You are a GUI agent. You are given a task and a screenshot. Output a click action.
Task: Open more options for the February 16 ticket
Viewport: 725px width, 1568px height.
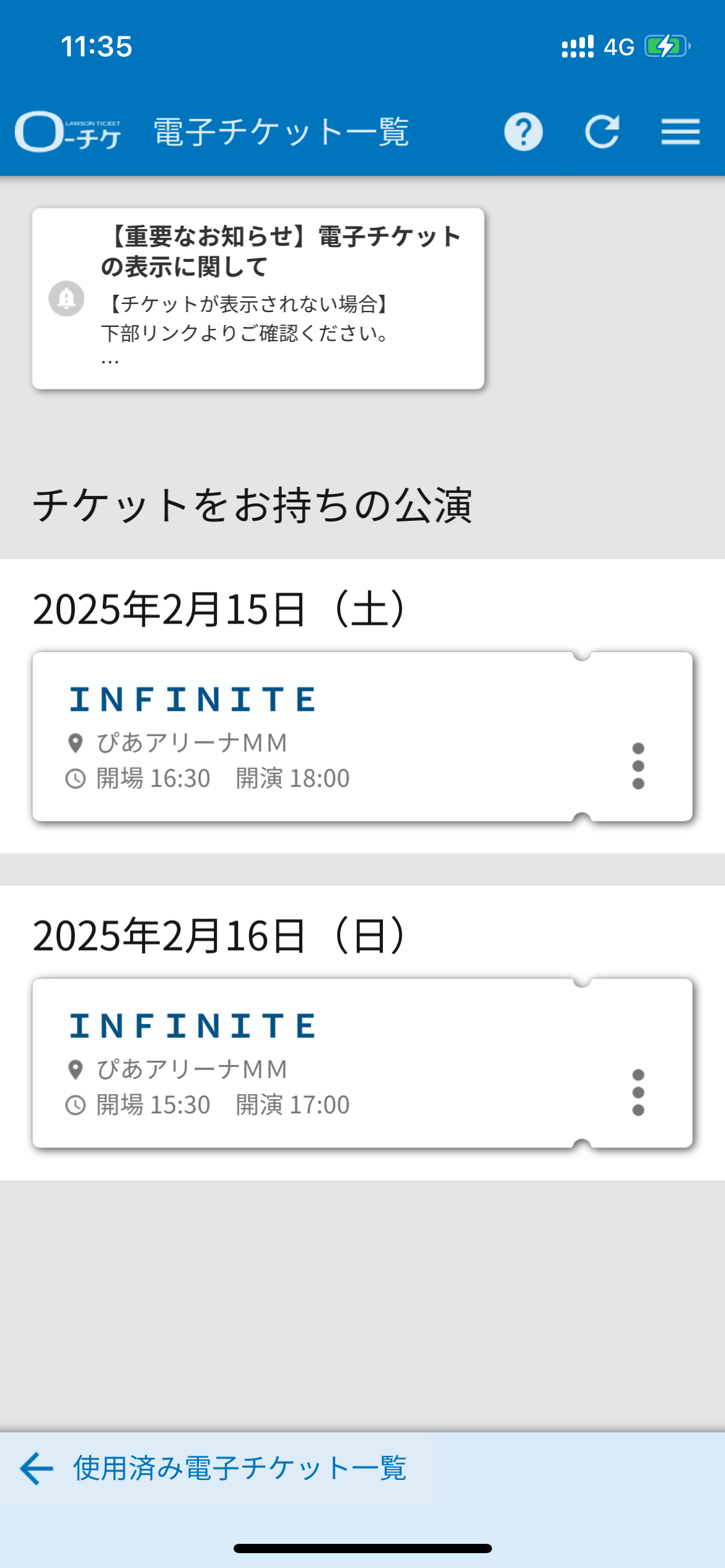pyautogui.click(x=638, y=1092)
